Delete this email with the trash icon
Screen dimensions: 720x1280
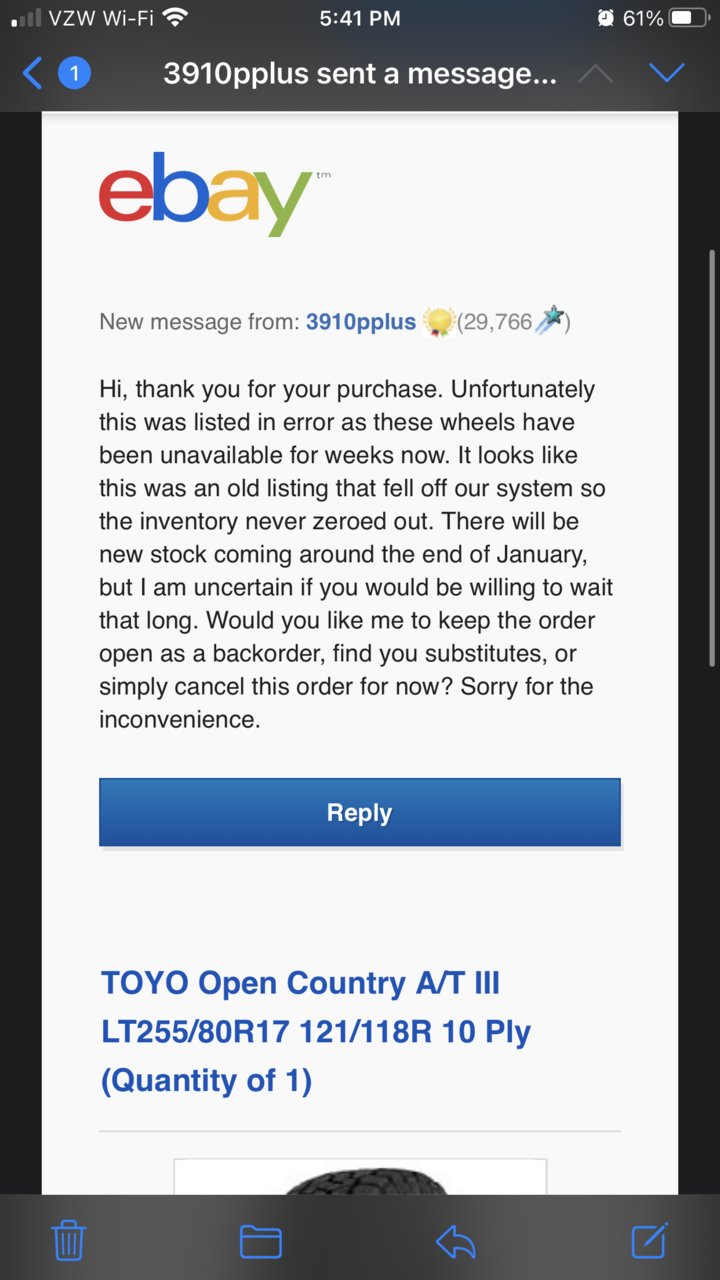tap(68, 1241)
